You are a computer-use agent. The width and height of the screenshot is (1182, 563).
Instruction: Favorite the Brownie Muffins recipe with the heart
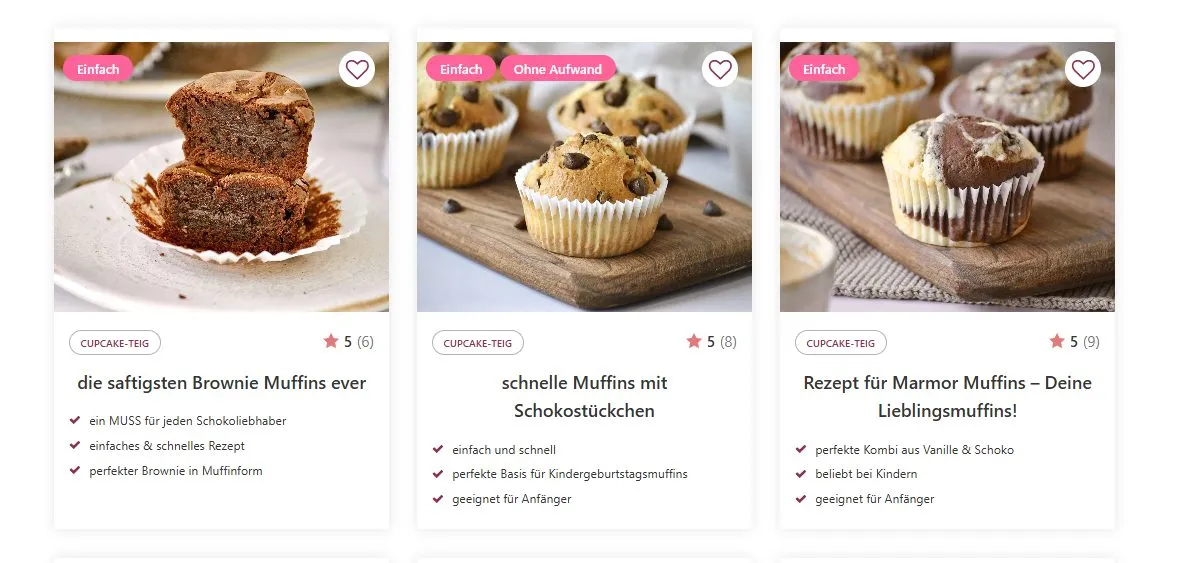pos(357,69)
